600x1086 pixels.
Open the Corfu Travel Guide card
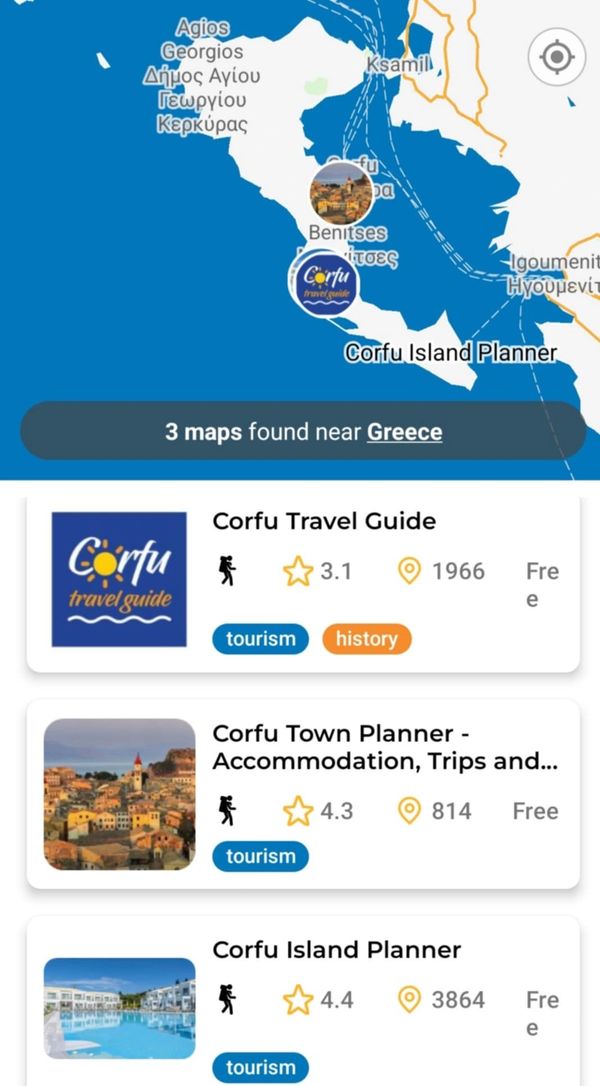pos(324,521)
